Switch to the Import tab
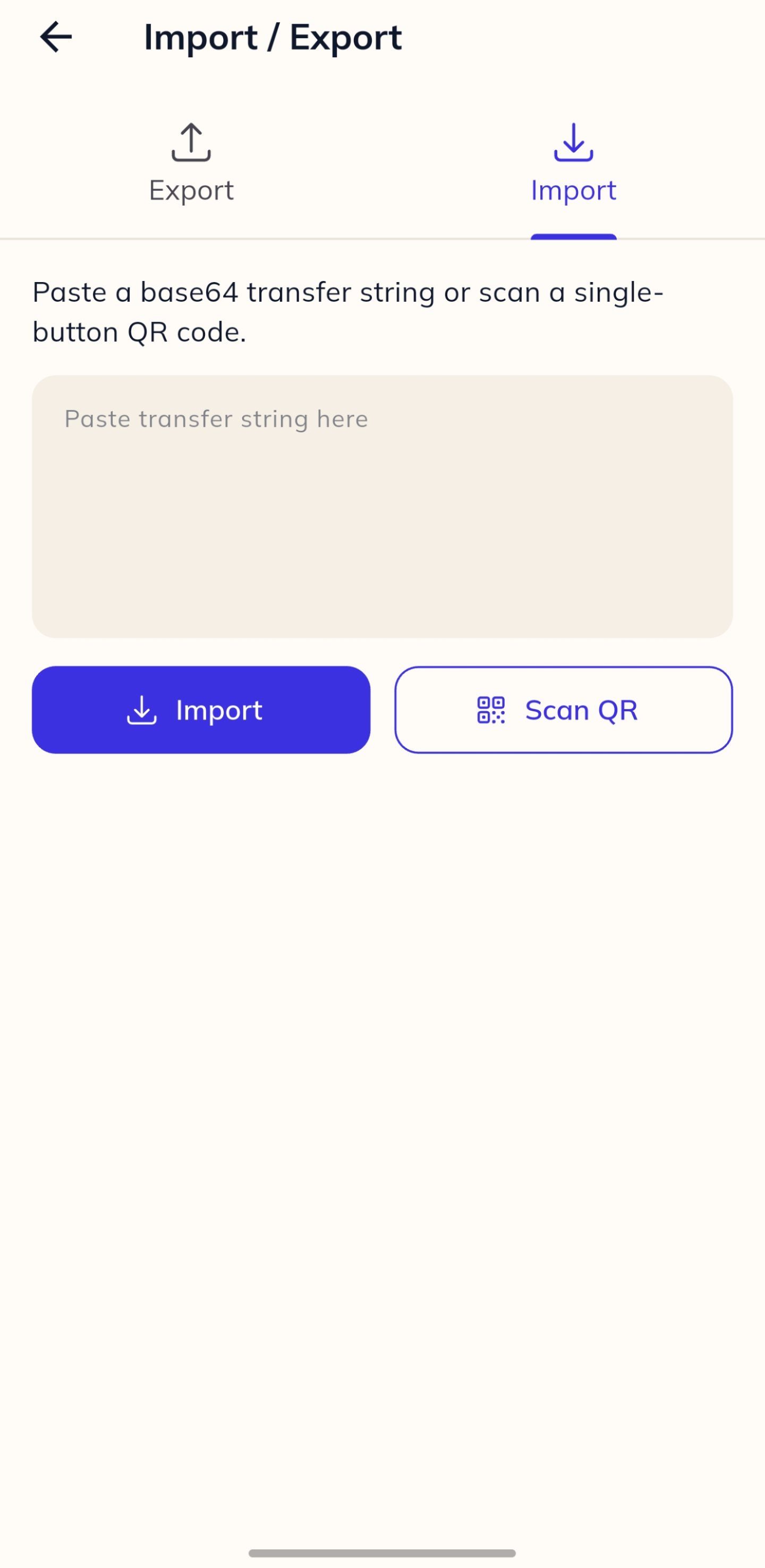 click(573, 164)
